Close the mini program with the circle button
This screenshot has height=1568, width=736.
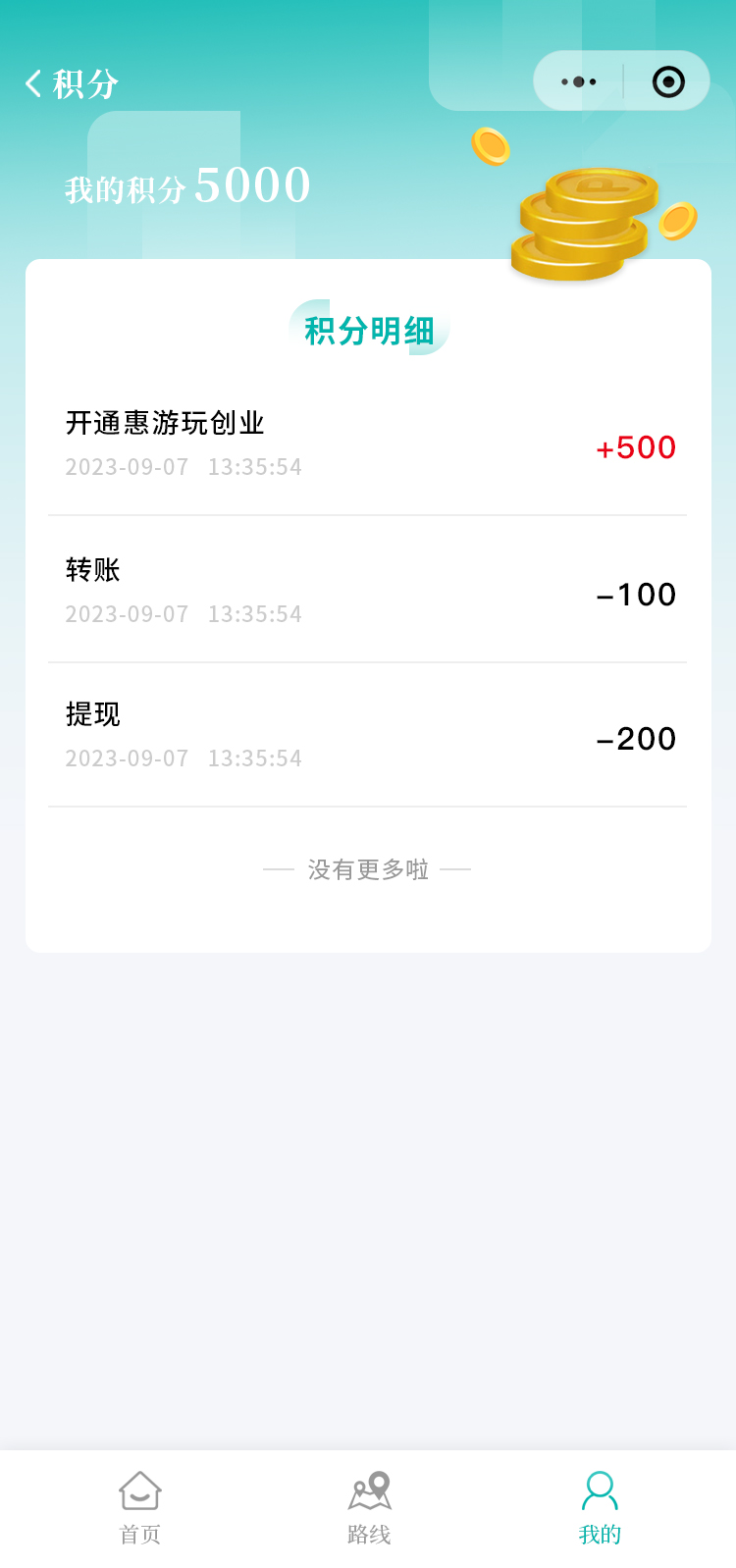click(x=668, y=81)
